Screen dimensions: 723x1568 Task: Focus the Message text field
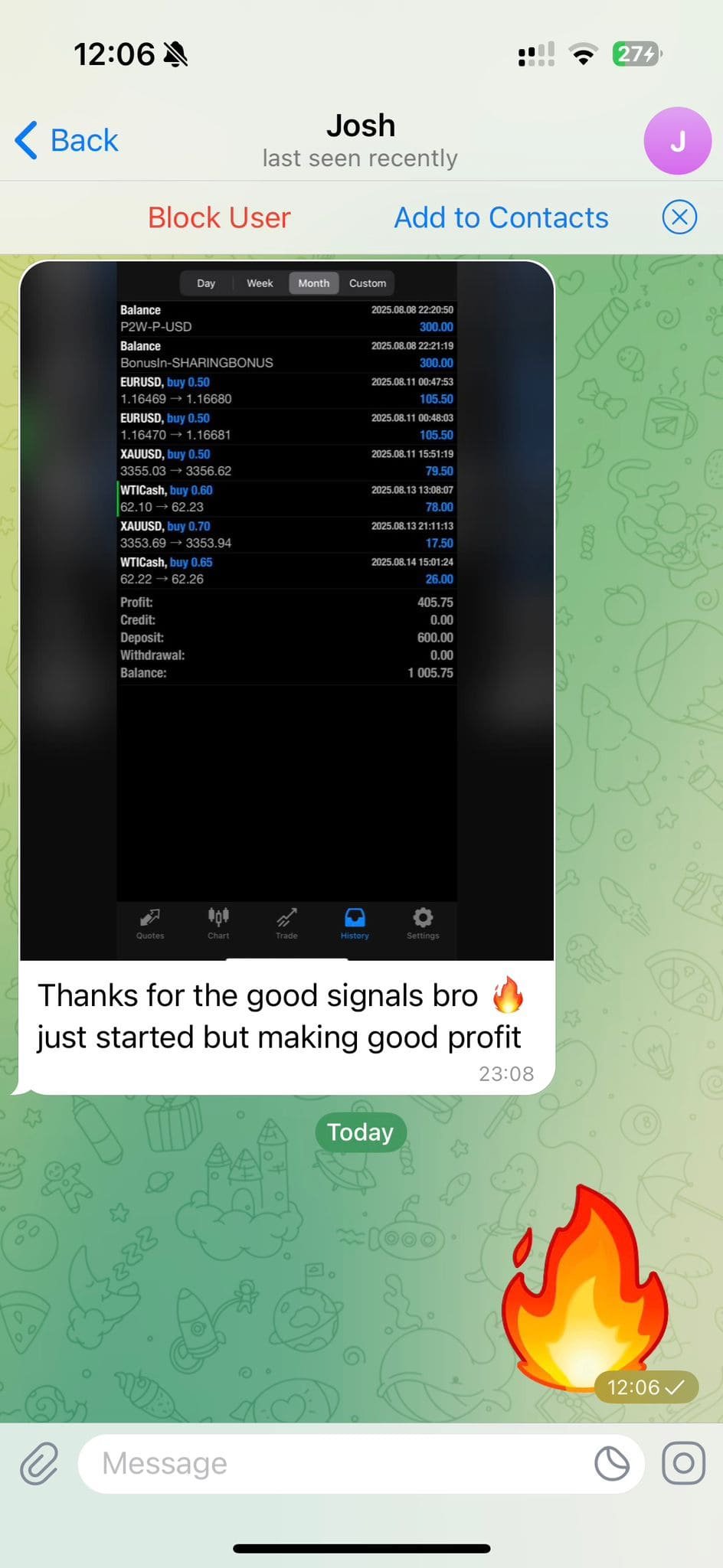pyautogui.click(x=337, y=1464)
